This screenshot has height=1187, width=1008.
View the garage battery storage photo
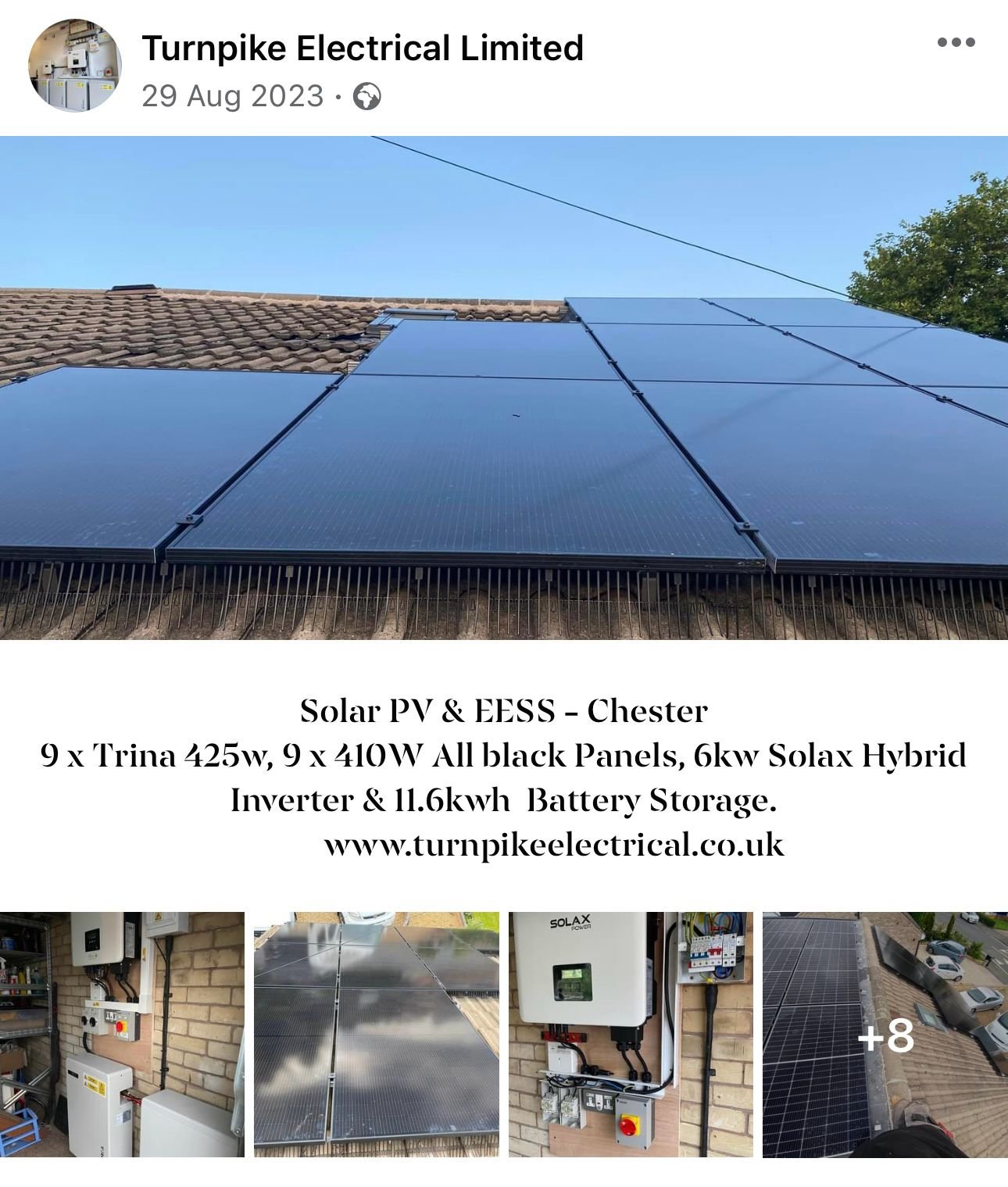click(x=122, y=1034)
